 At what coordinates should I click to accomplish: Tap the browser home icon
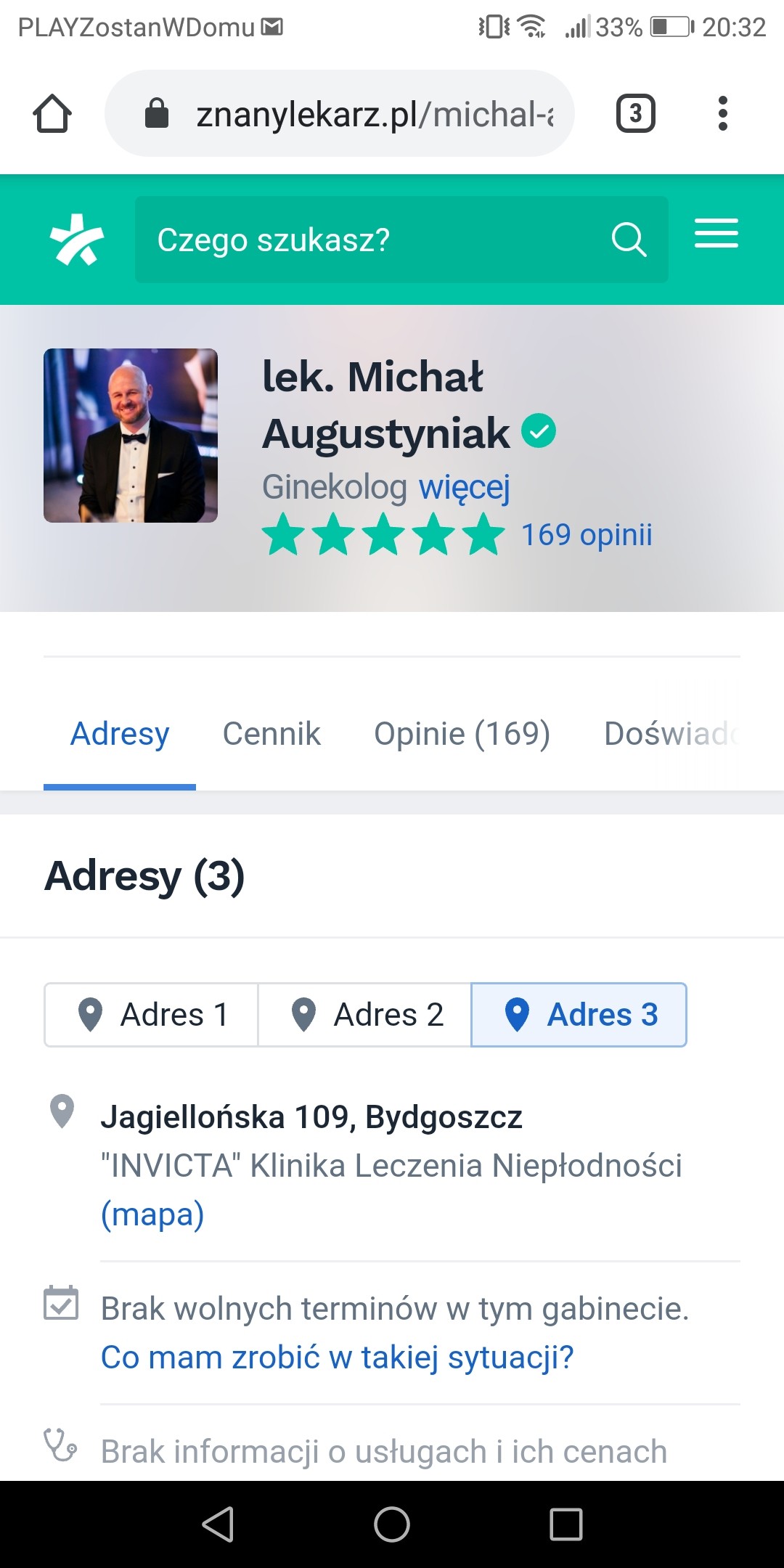coord(52,114)
